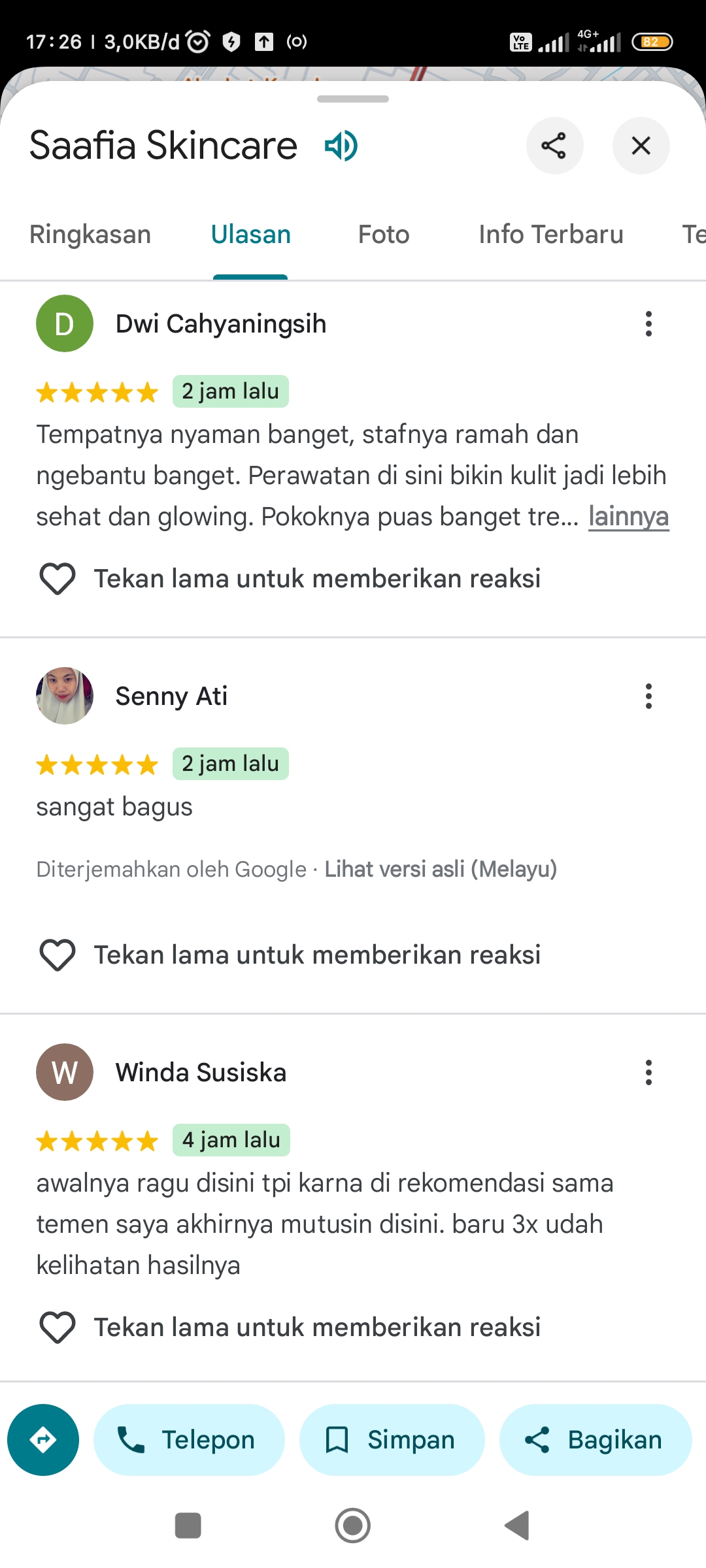Tap the Bagikan button
Image resolution: width=706 pixels, height=1568 pixels.
pyautogui.click(x=596, y=1440)
